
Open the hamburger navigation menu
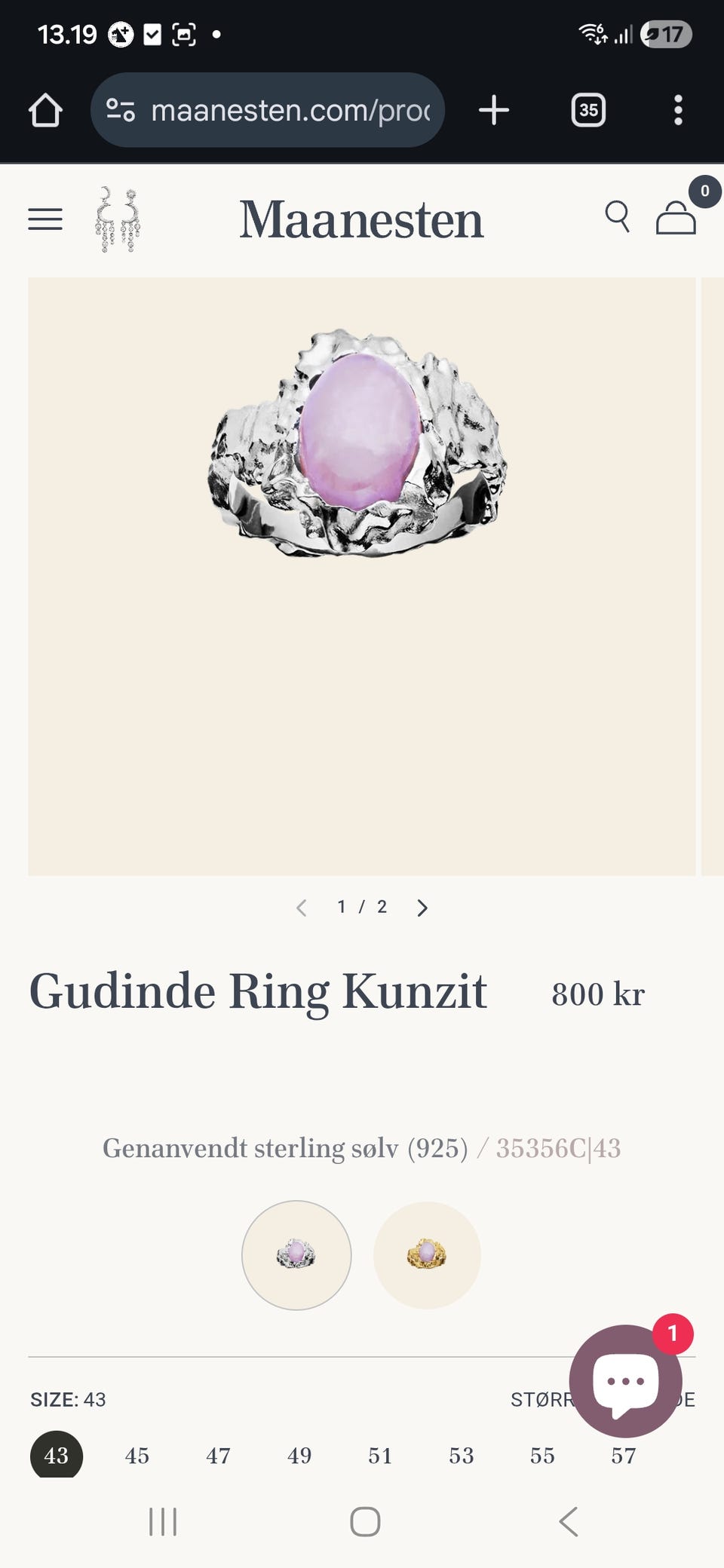pyautogui.click(x=44, y=219)
